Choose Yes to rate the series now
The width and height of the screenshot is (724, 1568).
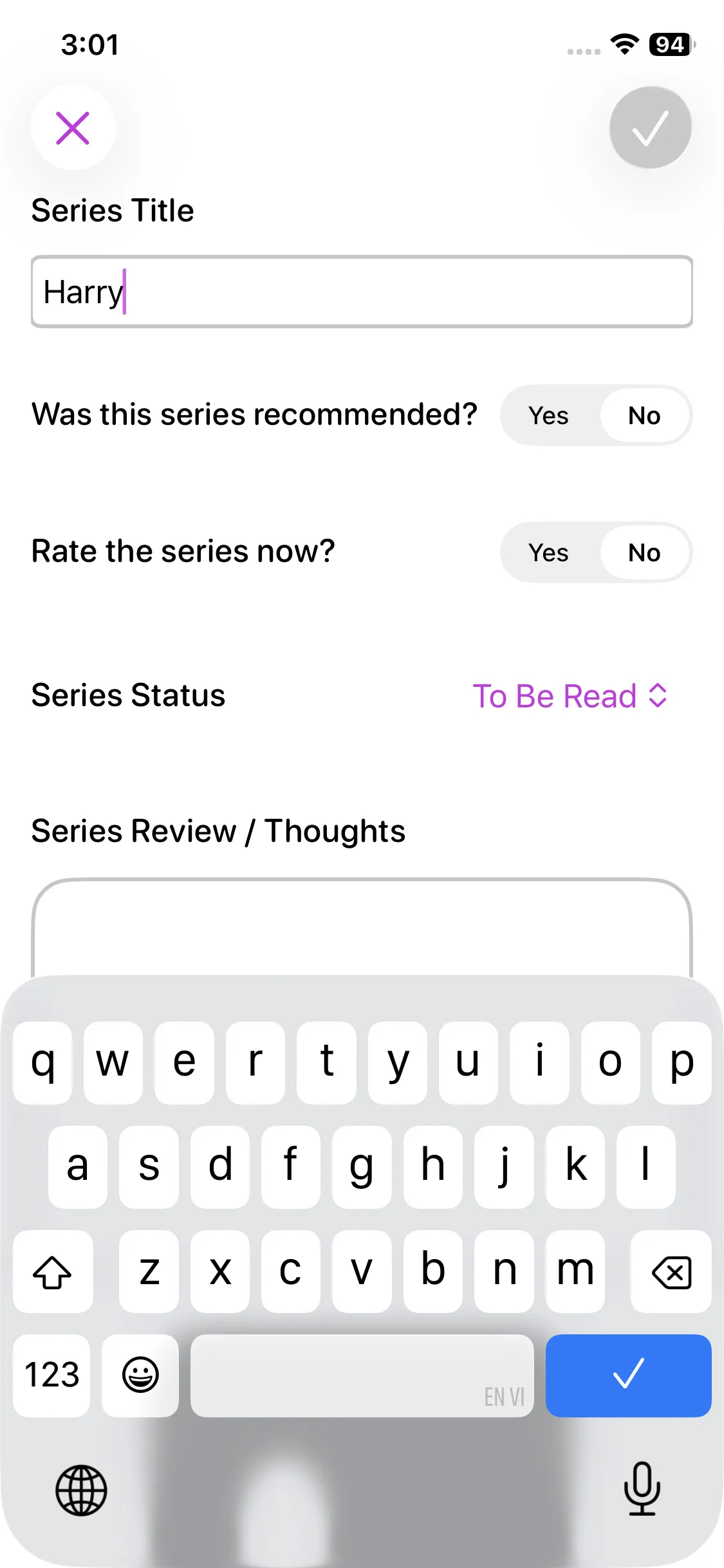548,553
